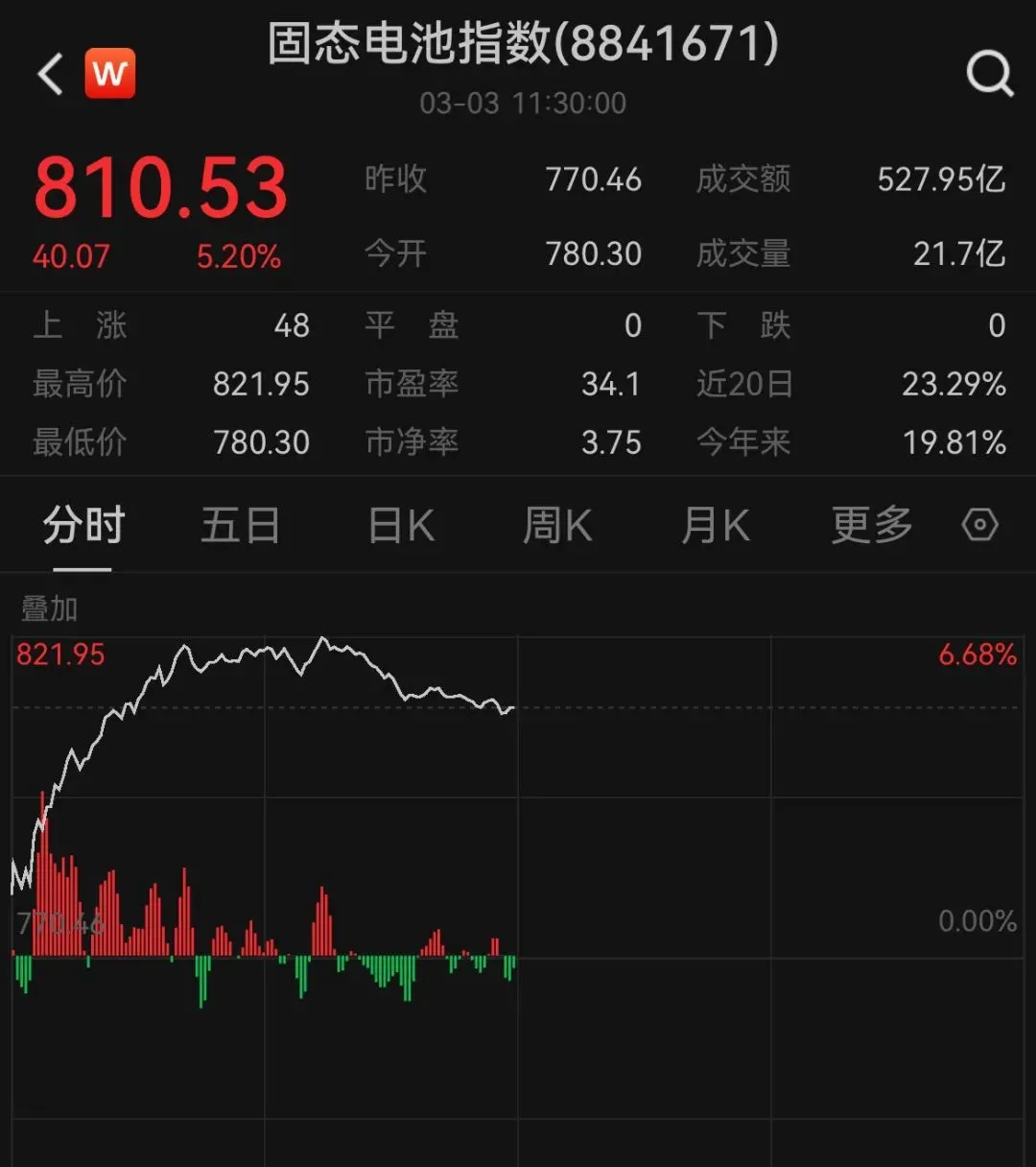Screen dimensions: 1036x1167
Task: Open the chart settings gear icon
Action: pyautogui.click(x=980, y=525)
